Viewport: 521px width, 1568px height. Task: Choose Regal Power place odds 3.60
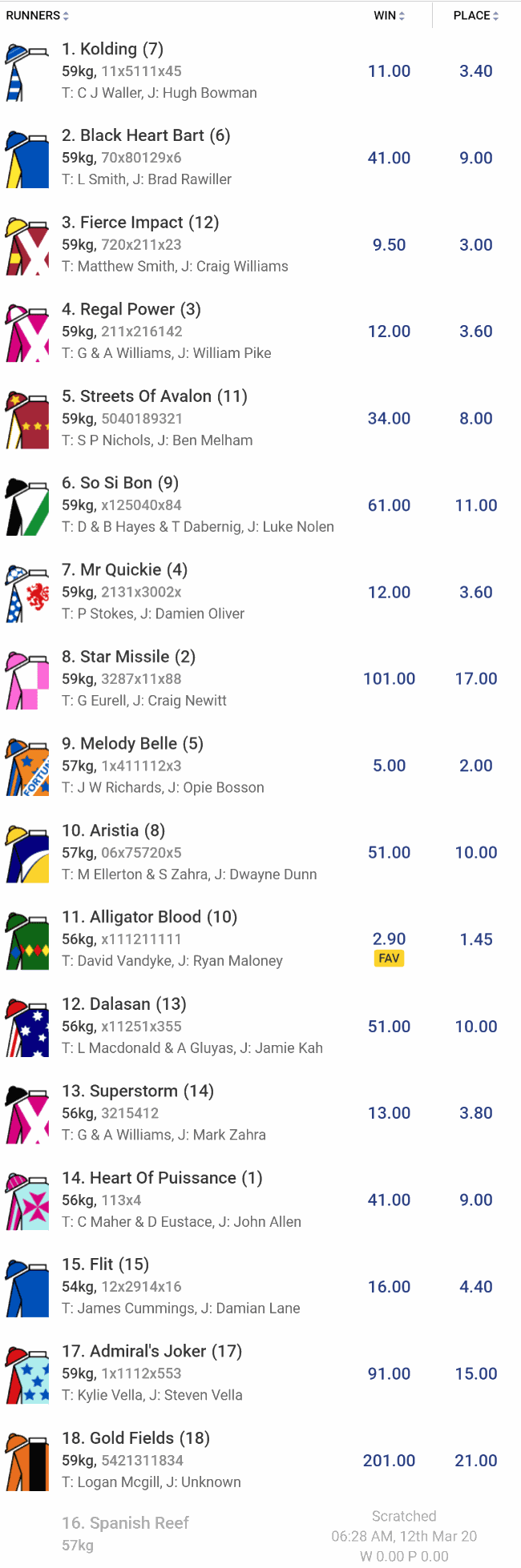(x=475, y=332)
